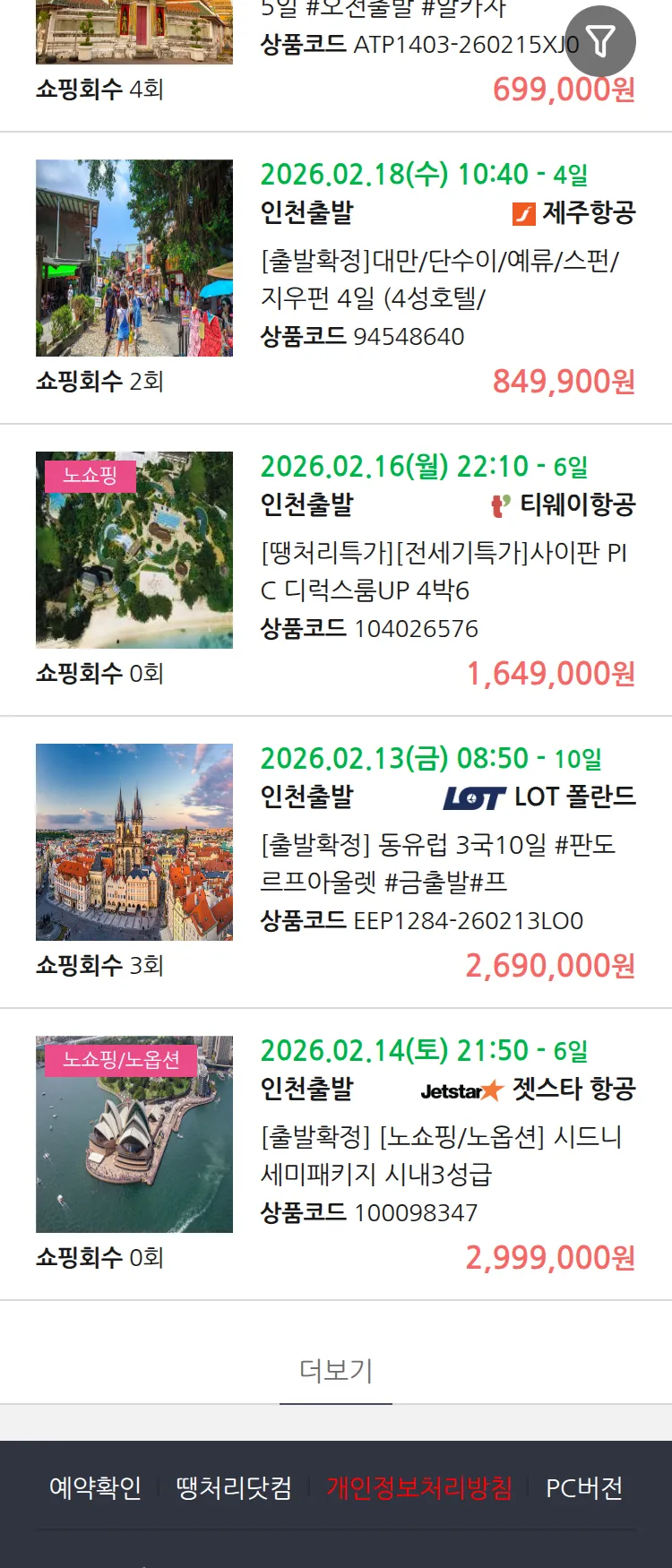Screen dimensions: 672x1568
Task: Switch to PC버전
Action: (584, 1488)
